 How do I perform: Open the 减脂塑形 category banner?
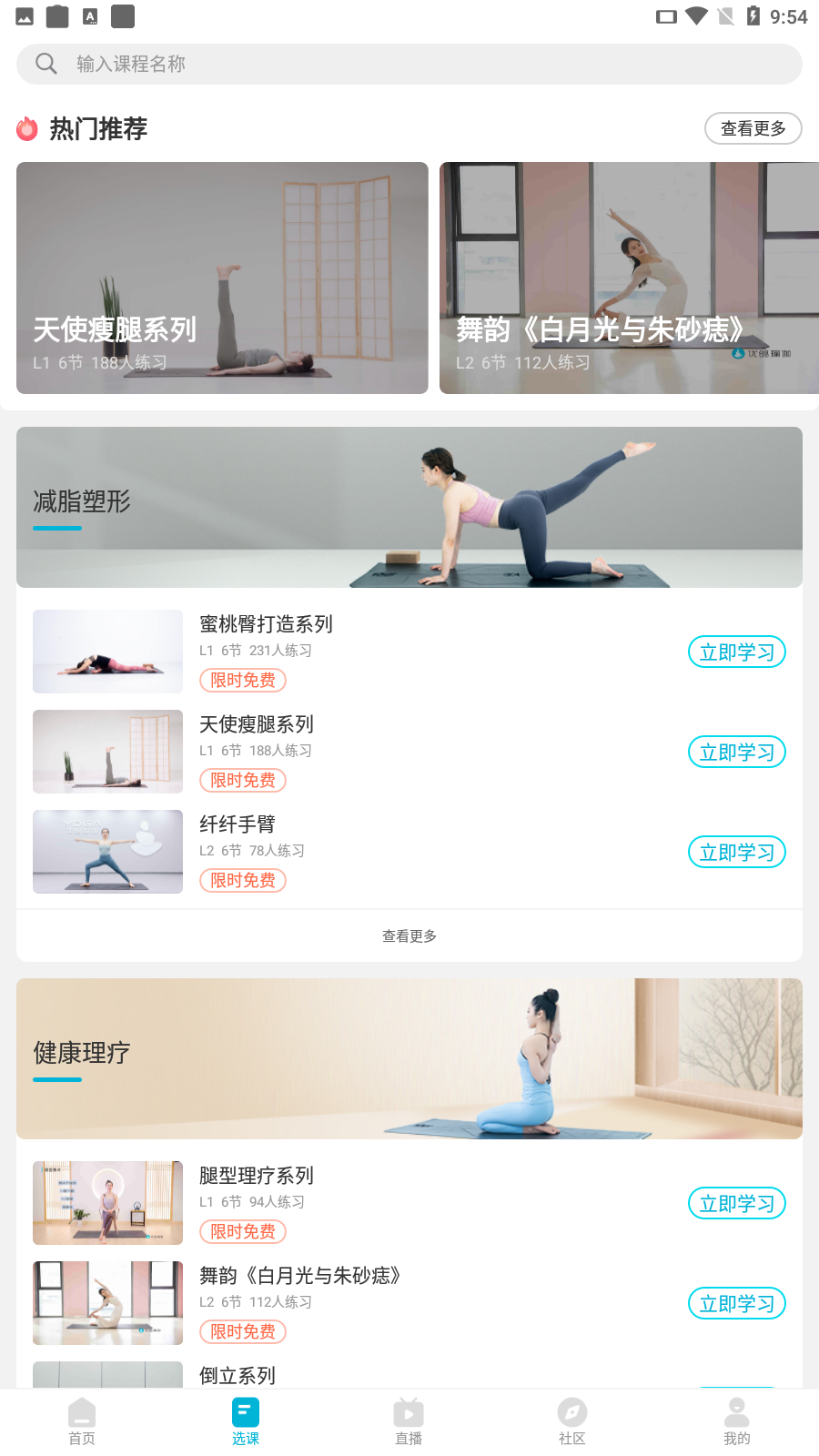coord(409,507)
